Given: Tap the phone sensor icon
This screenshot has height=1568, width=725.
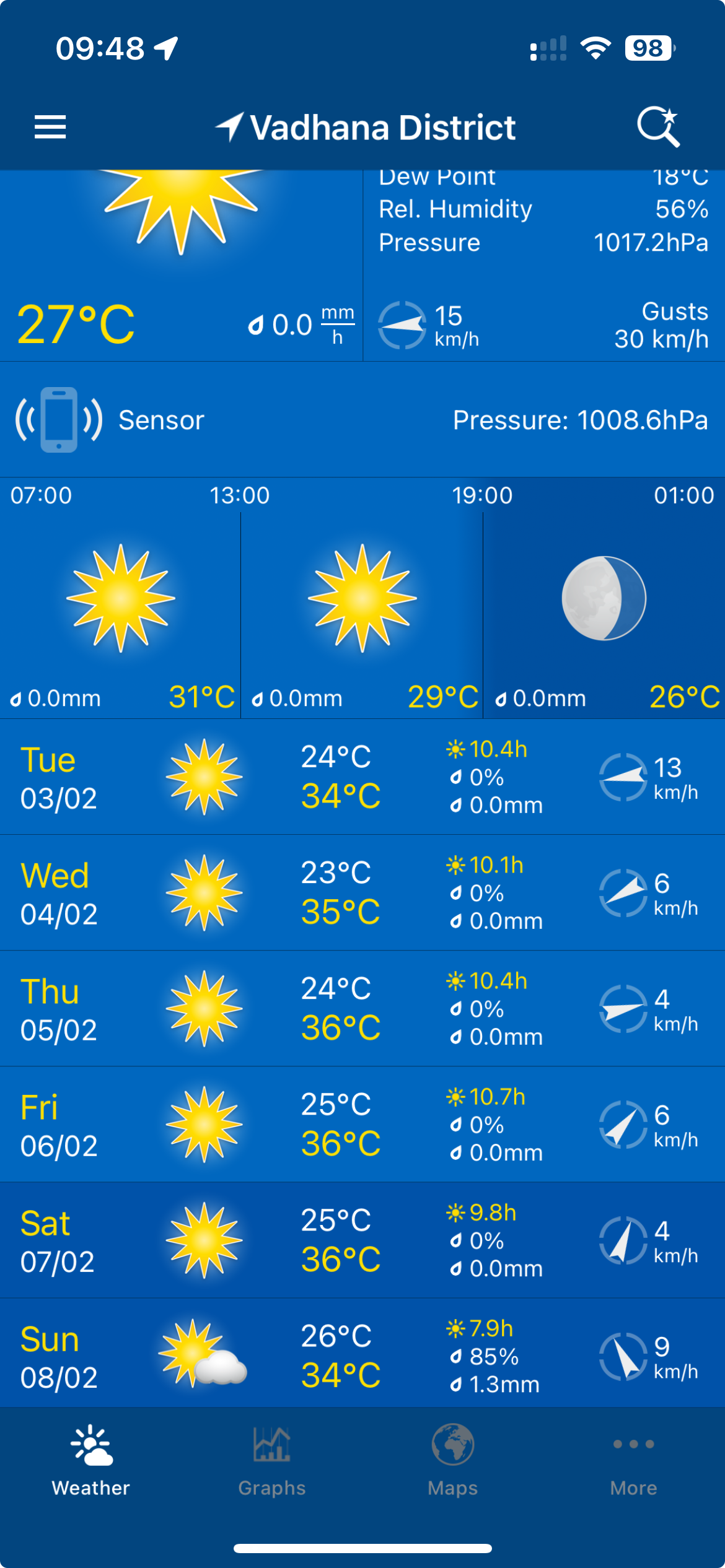Looking at the screenshot, I should [x=59, y=420].
